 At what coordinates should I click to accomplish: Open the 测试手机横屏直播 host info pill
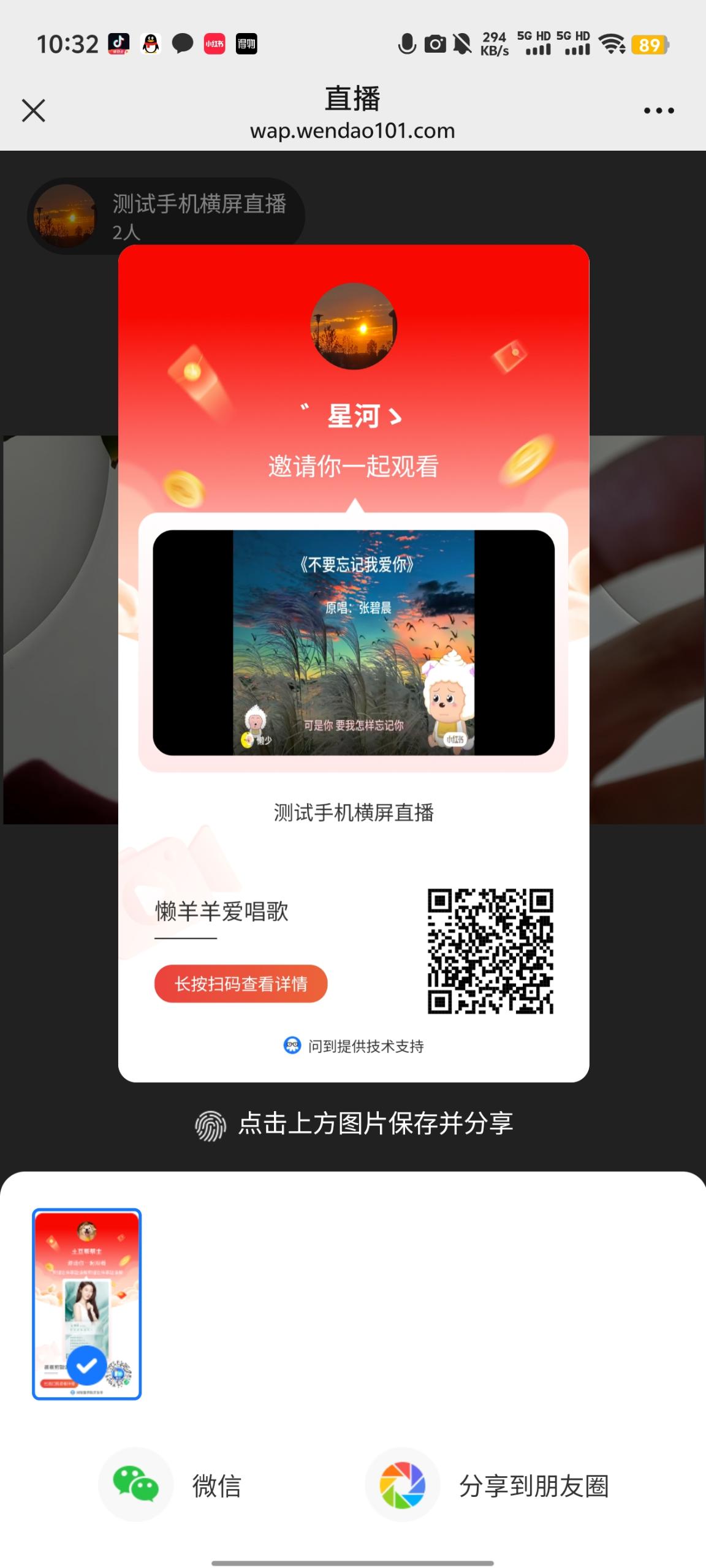point(165,216)
